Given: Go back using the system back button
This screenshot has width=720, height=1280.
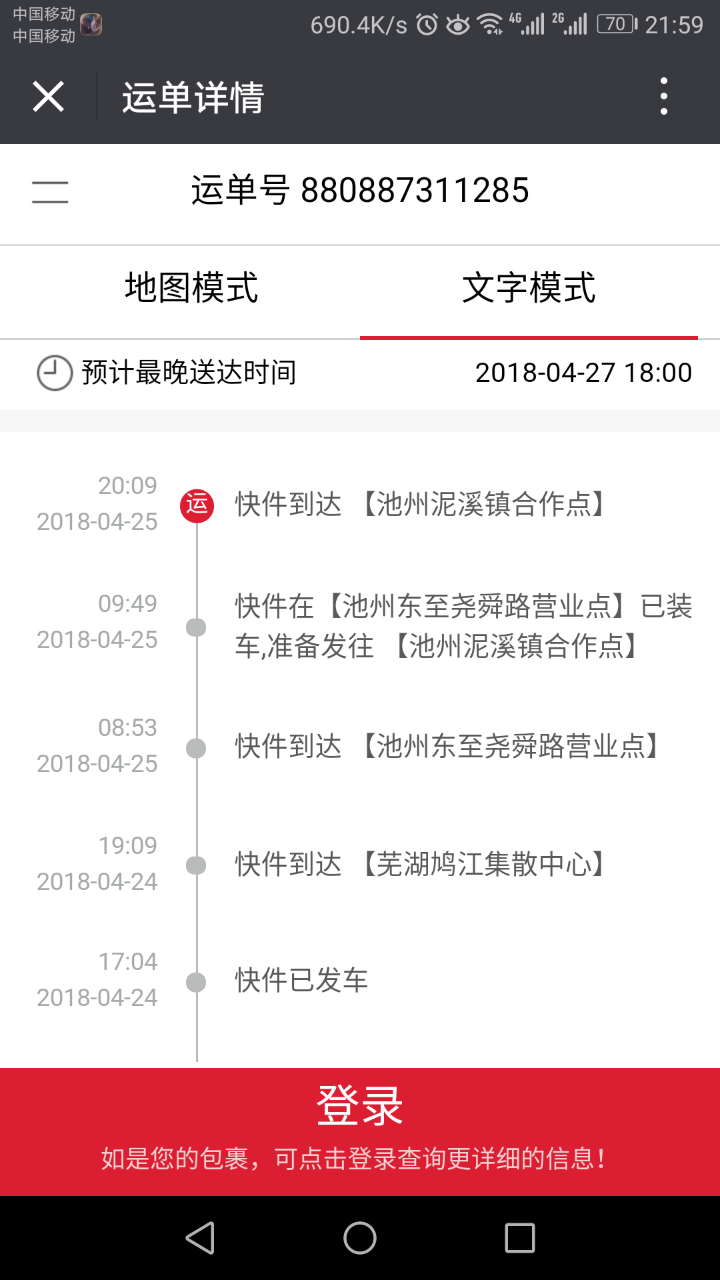Looking at the screenshot, I should coord(200,1238).
